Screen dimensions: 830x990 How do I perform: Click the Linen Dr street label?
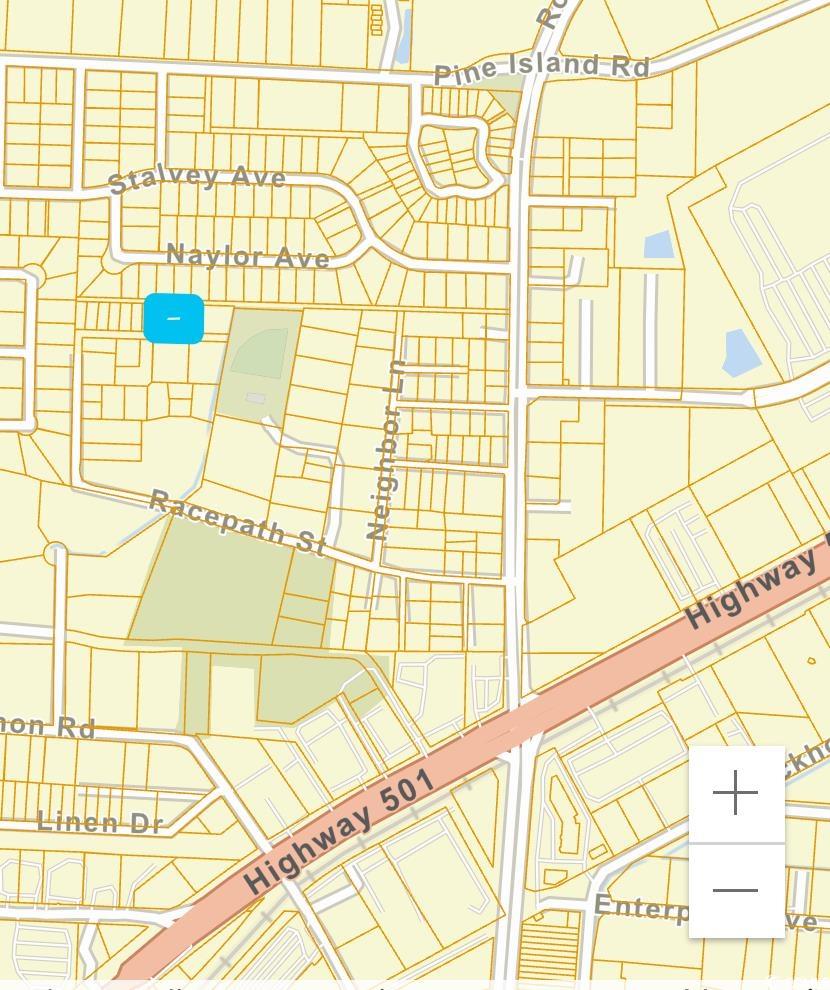pos(100,822)
